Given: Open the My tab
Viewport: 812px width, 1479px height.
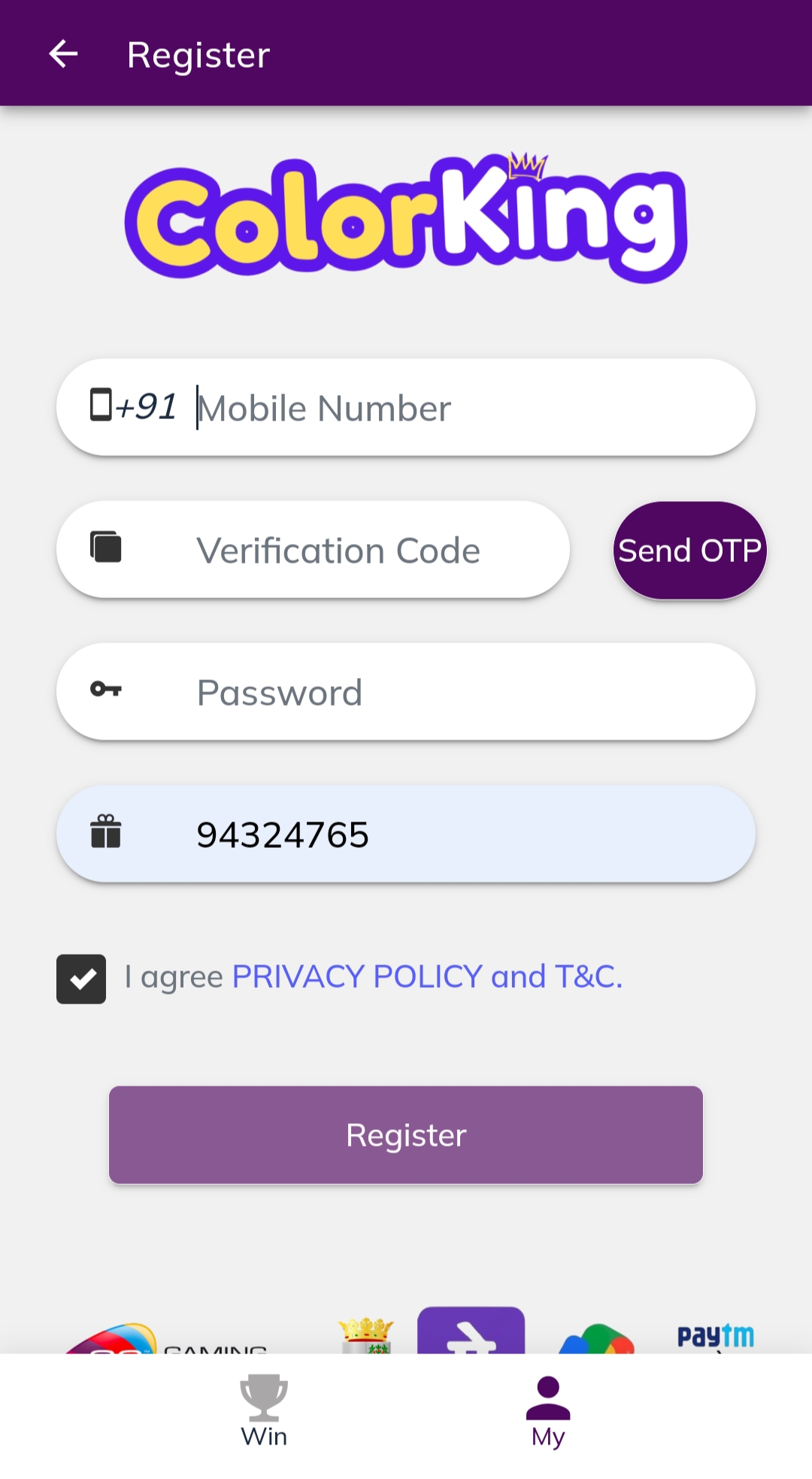Looking at the screenshot, I should [x=548, y=1411].
